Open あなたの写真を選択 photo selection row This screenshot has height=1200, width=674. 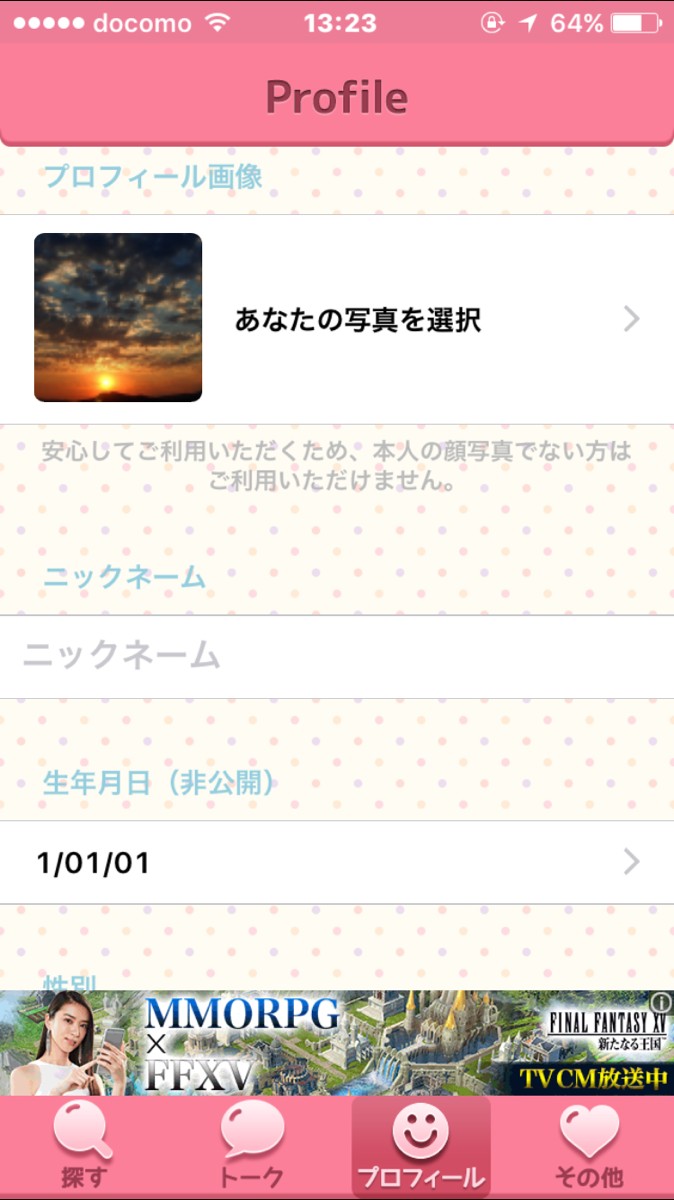point(357,319)
